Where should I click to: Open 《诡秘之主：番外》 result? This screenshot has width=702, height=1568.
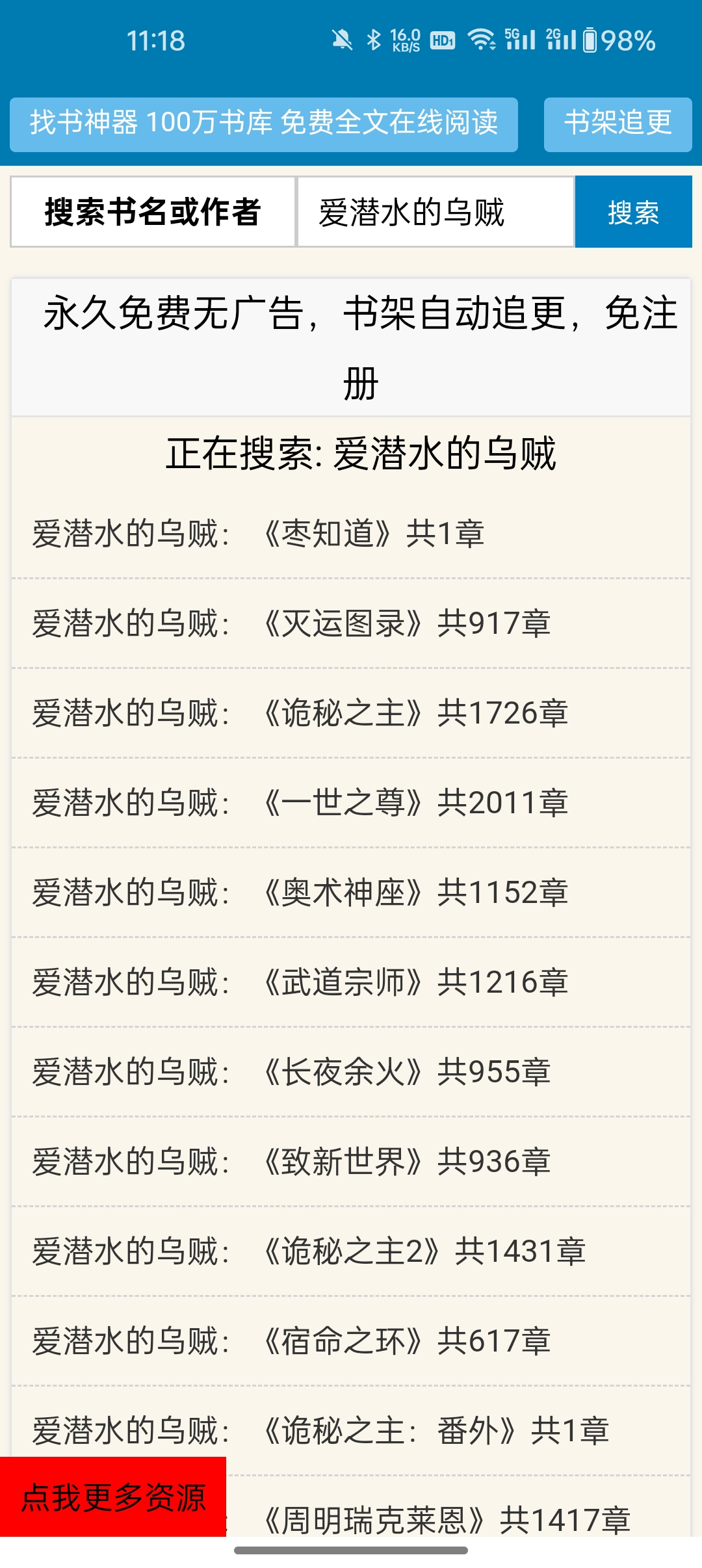[x=351, y=1431]
